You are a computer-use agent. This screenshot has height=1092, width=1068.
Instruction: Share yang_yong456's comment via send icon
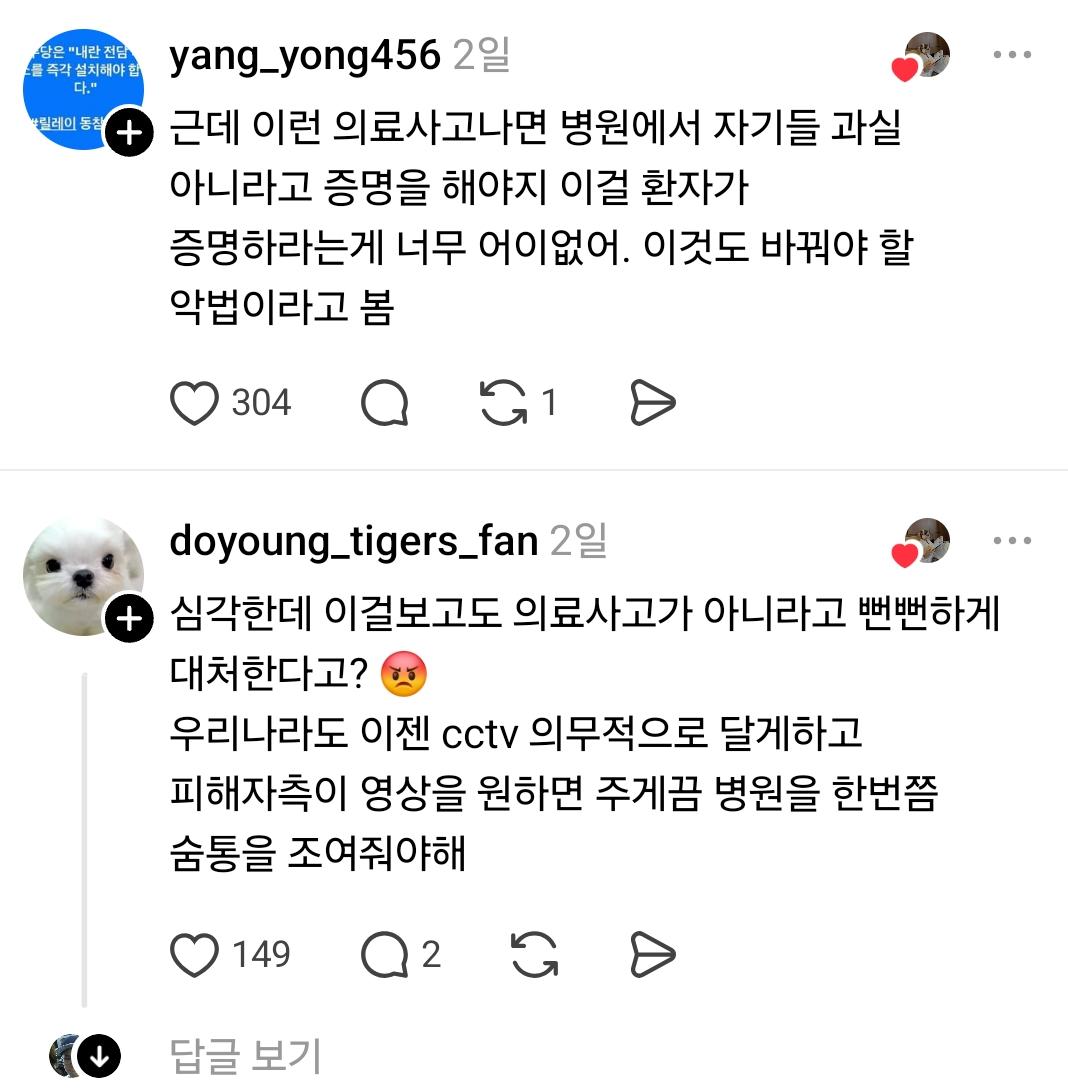653,403
